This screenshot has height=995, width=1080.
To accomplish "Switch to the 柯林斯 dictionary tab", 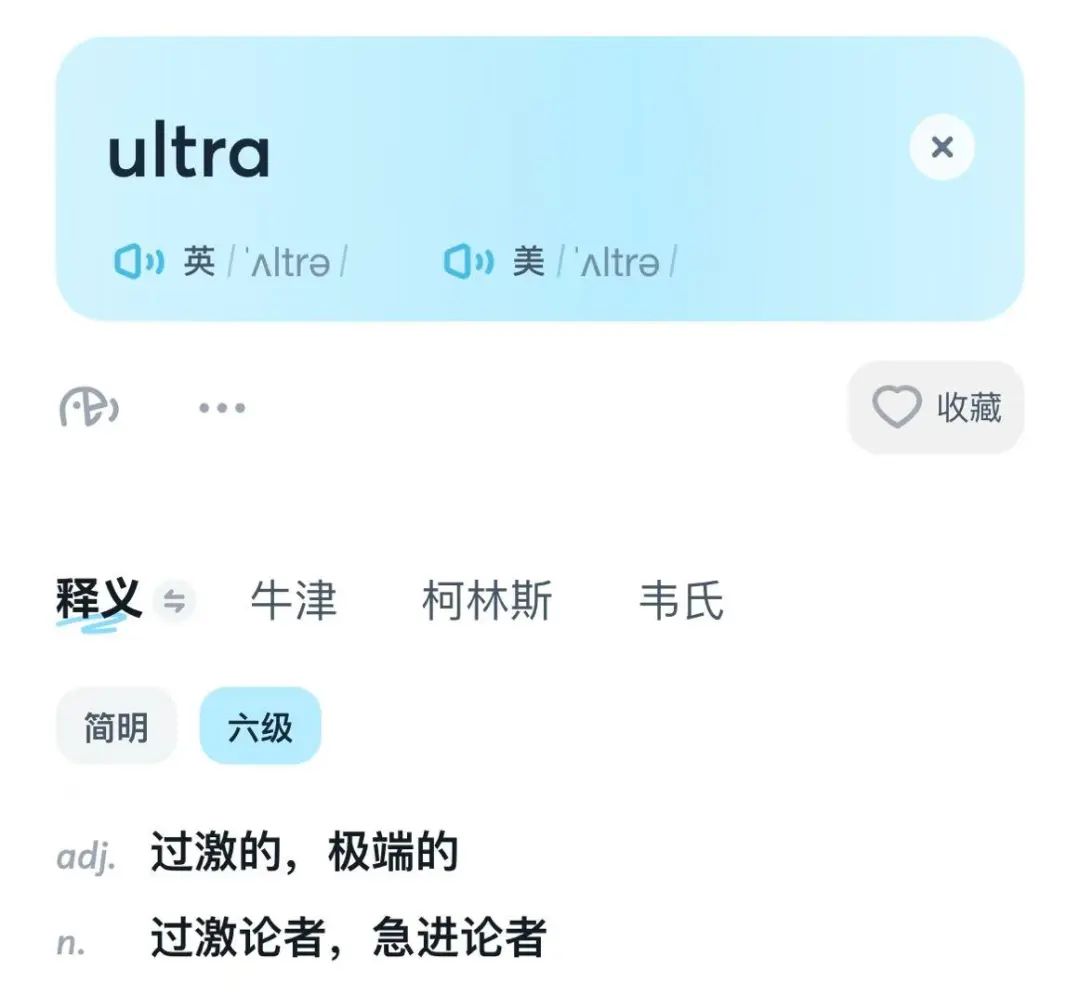I will 487,601.
